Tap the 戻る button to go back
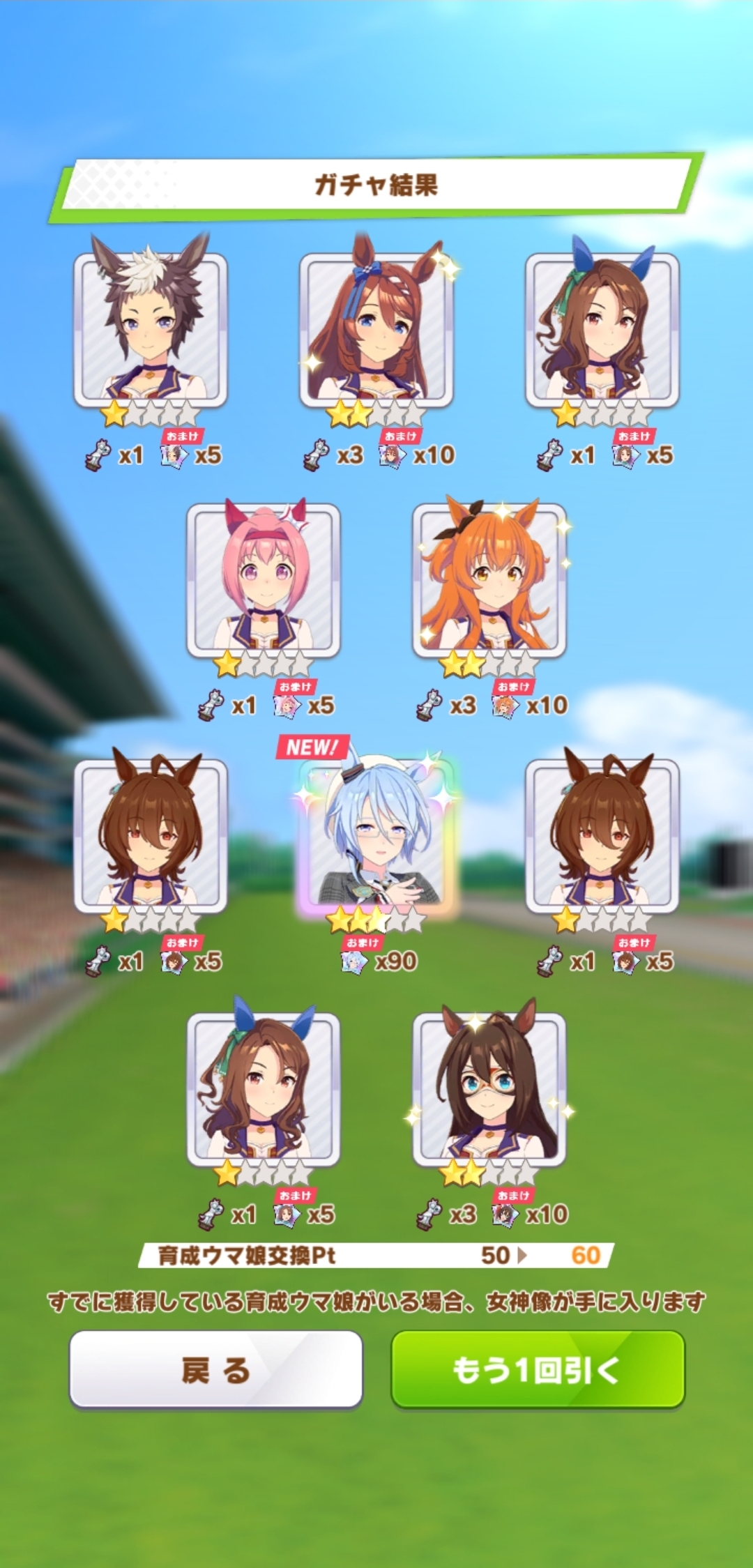Screen dimensions: 753x1568 (215, 1369)
